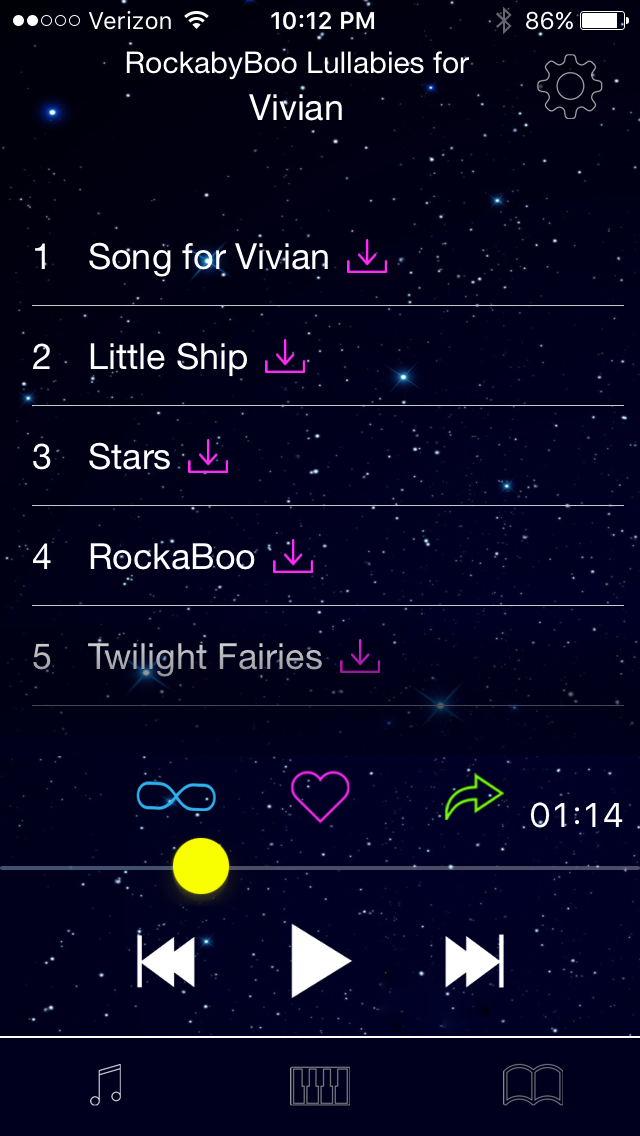Choose the Stars lullaby
Screen dimensions: 640x1136
(x=129, y=457)
